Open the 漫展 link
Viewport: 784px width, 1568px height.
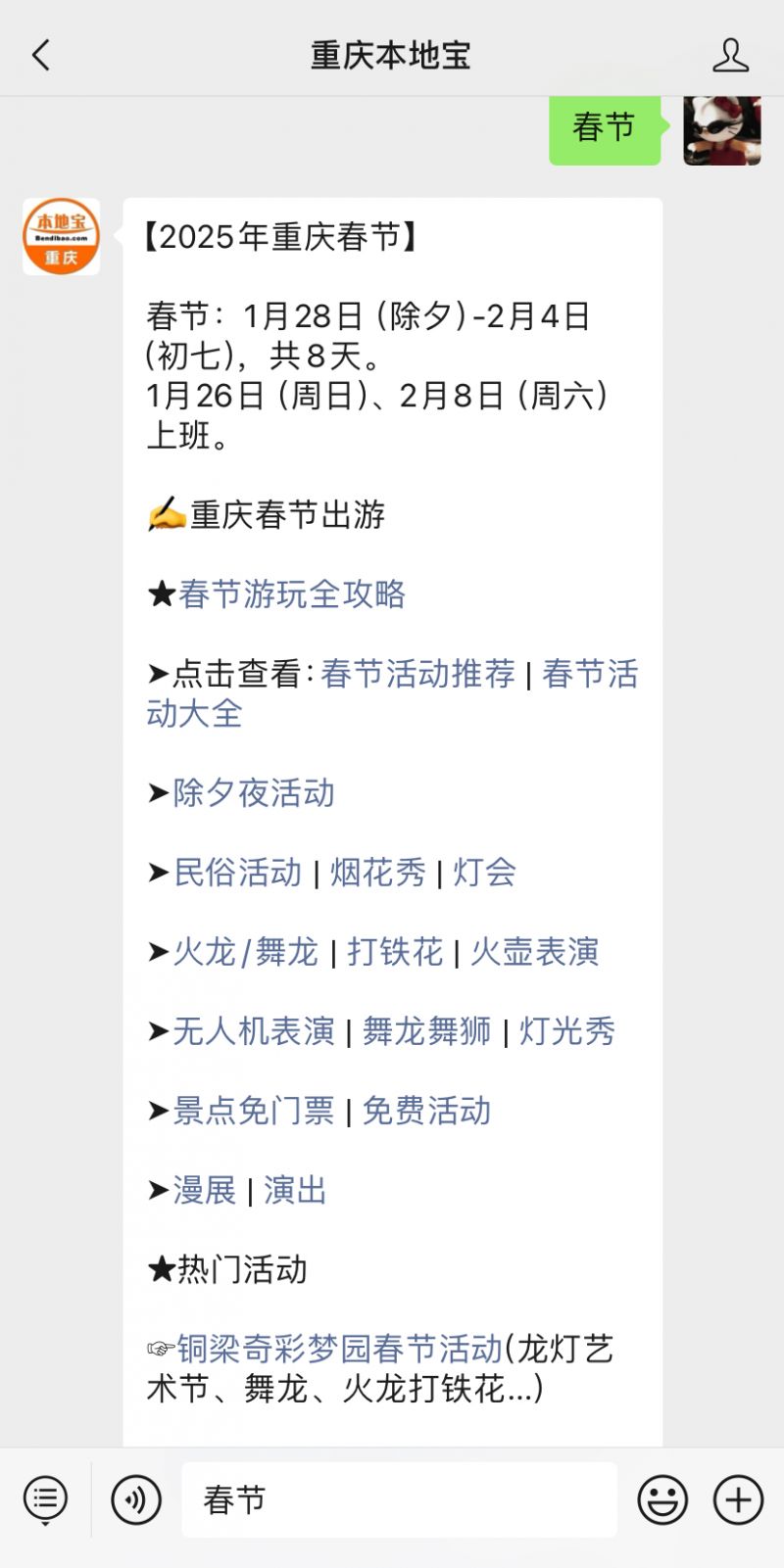tap(205, 1189)
